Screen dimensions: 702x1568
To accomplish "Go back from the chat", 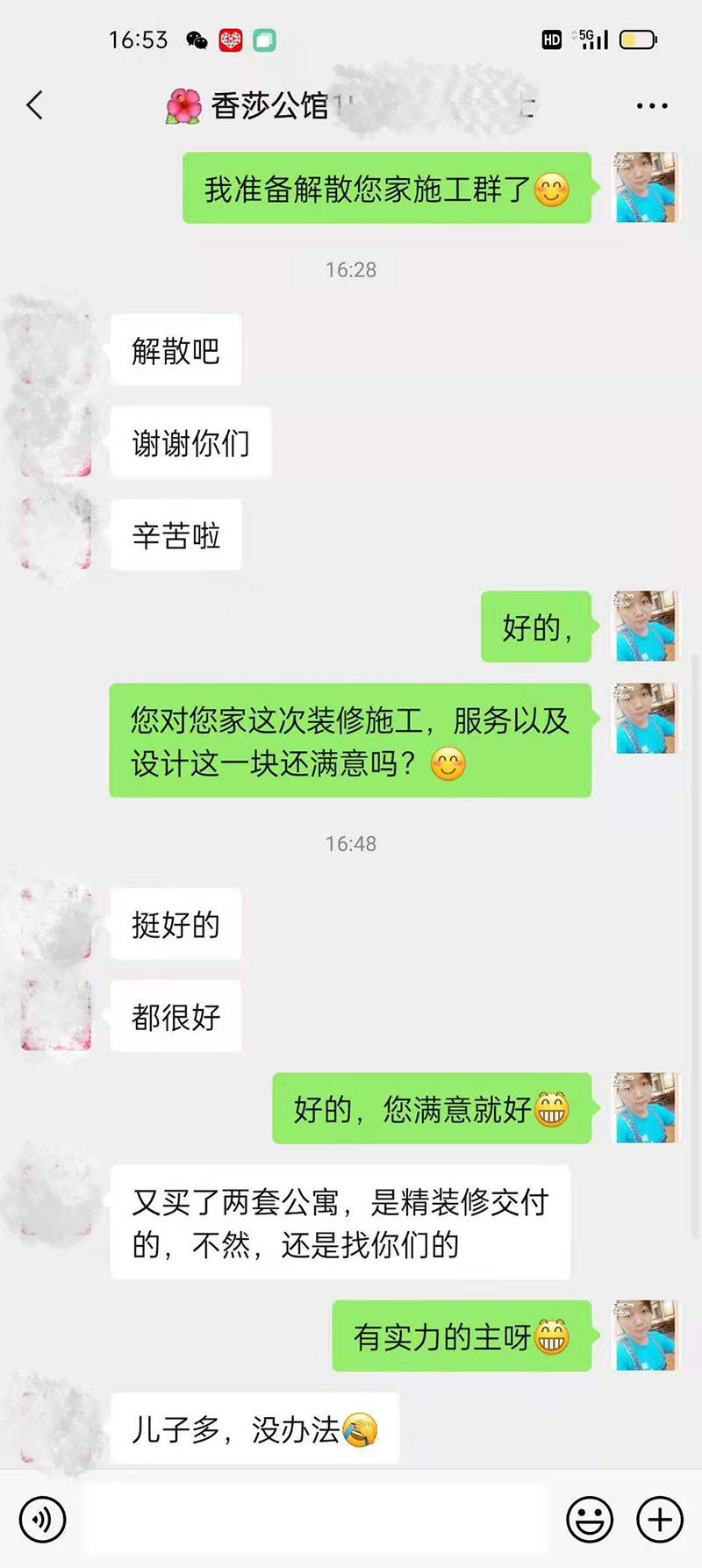I will [35, 105].
